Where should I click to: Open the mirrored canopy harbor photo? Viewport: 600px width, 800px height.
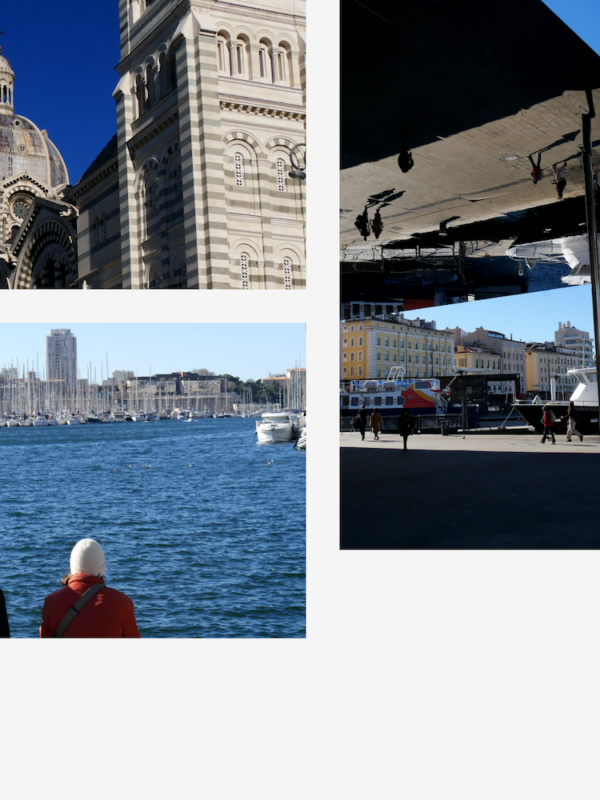[x=469, y=274]
